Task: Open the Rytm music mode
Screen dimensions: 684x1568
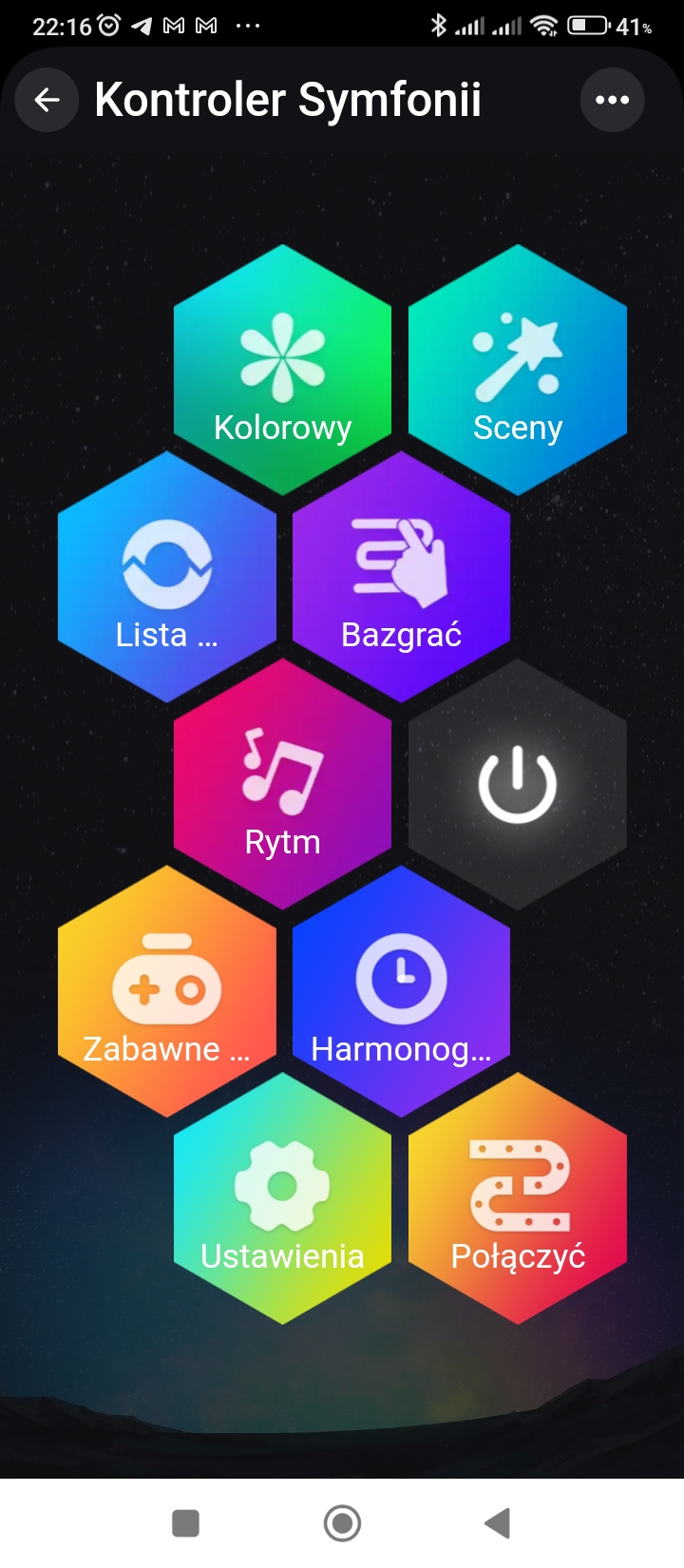Action: pos(282,784)
